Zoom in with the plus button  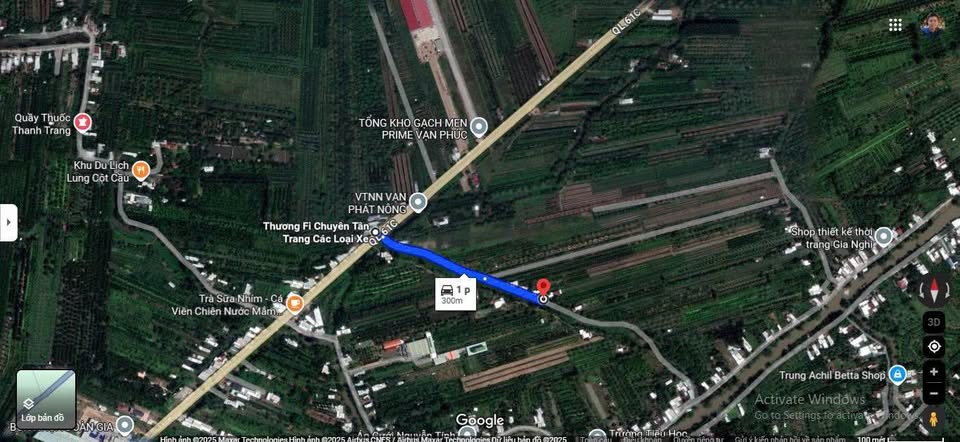[933, 372]
